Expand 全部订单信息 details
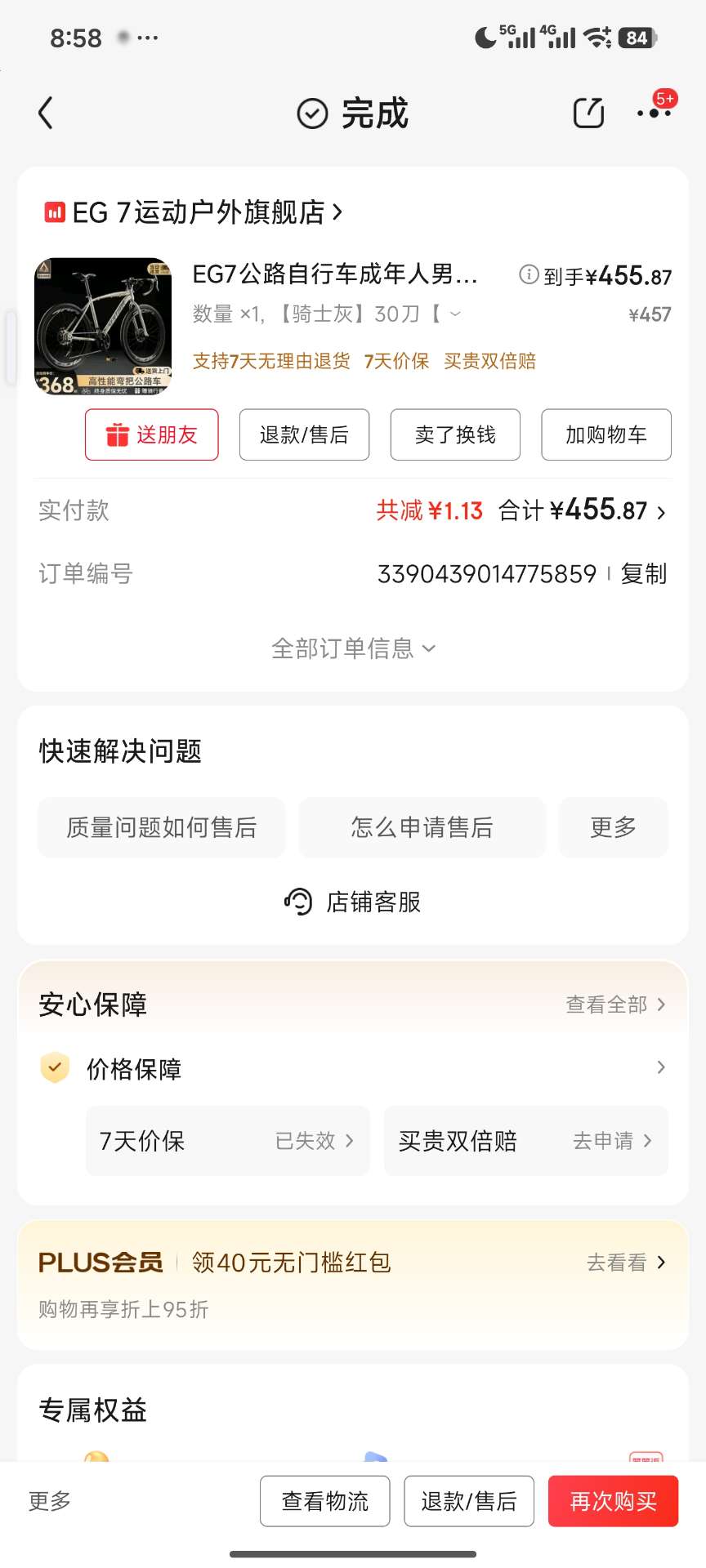The width and height of the screenshot is (706, 1568). click(353, 648)
